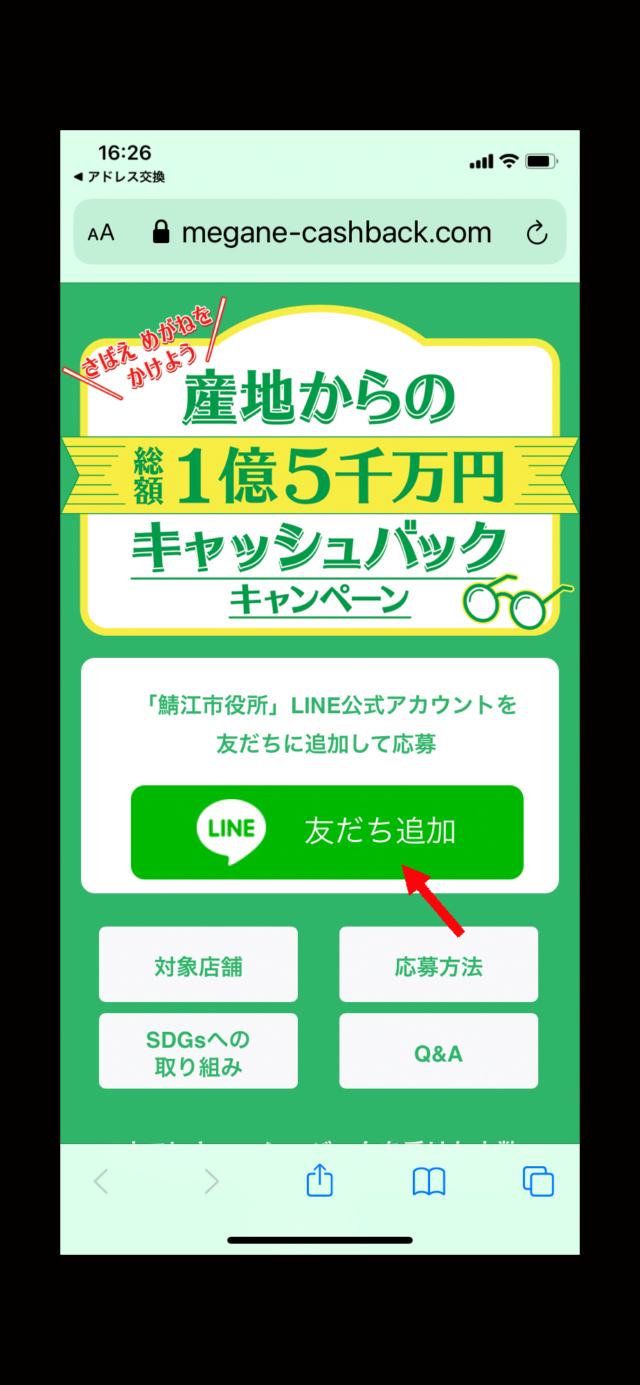This screenshot has height=1385, width=640.
Task: Reload the page in Safari
Action: (537, 233)
